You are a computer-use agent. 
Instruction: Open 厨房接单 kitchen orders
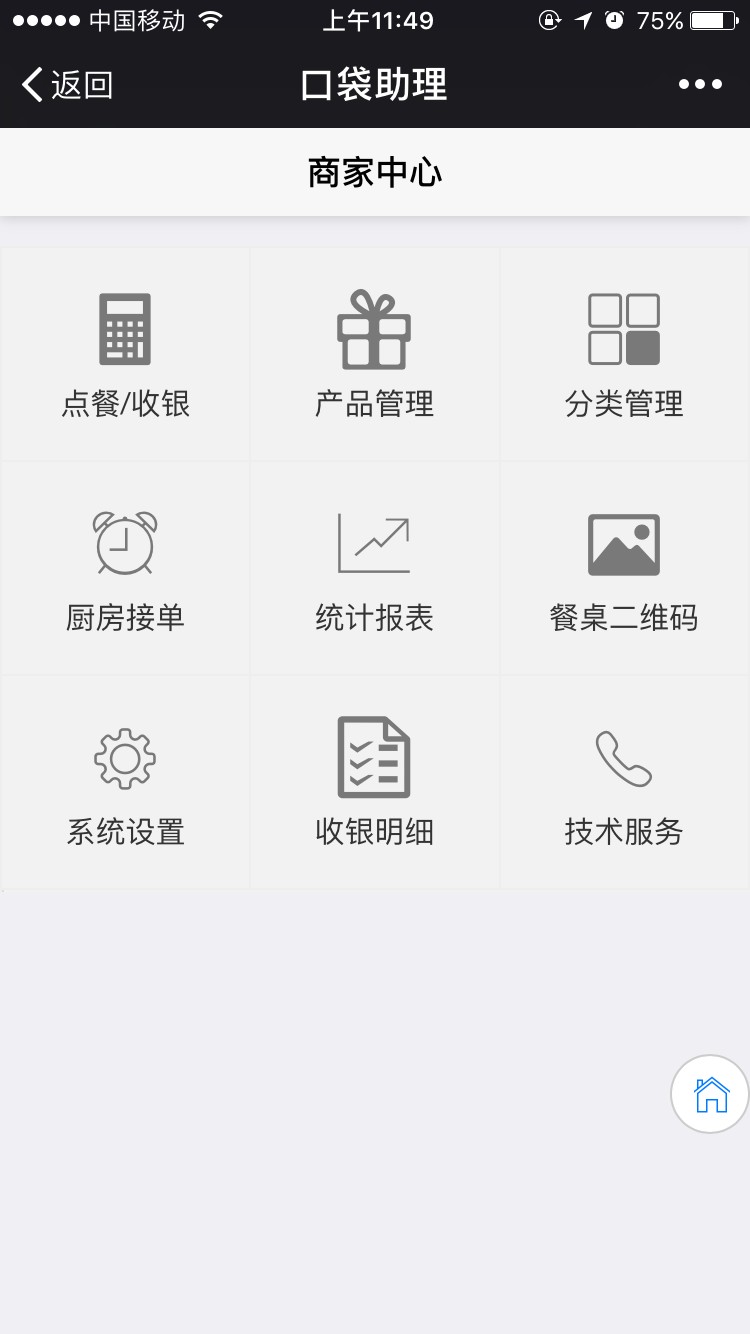click(x=125, y=569)
